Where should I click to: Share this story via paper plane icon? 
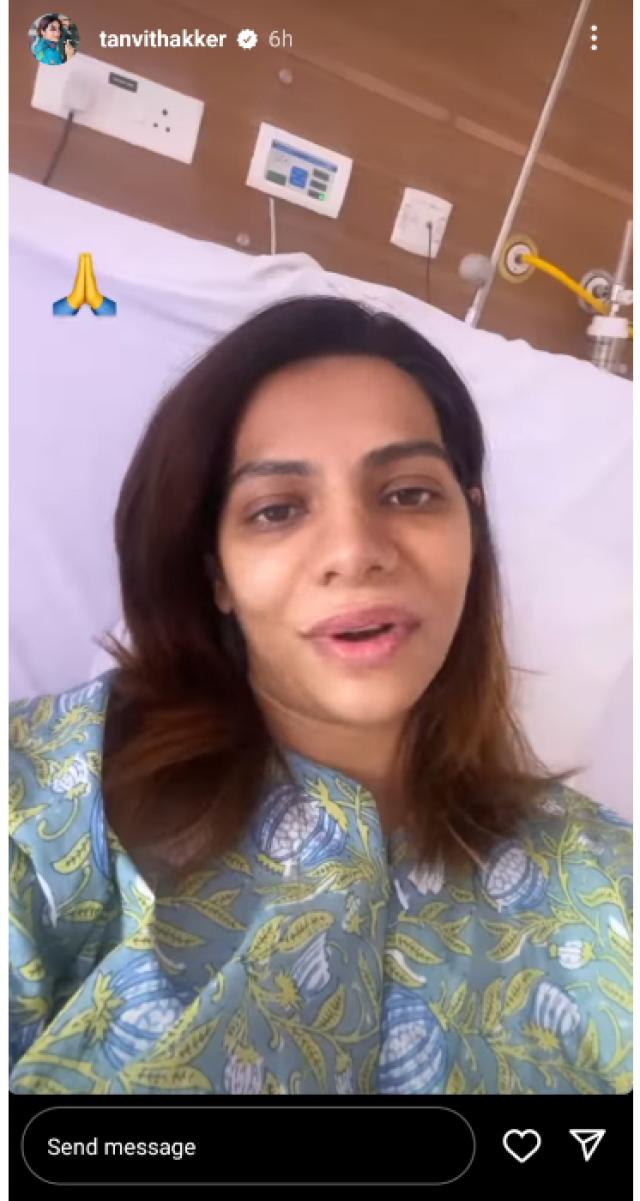588,1146
